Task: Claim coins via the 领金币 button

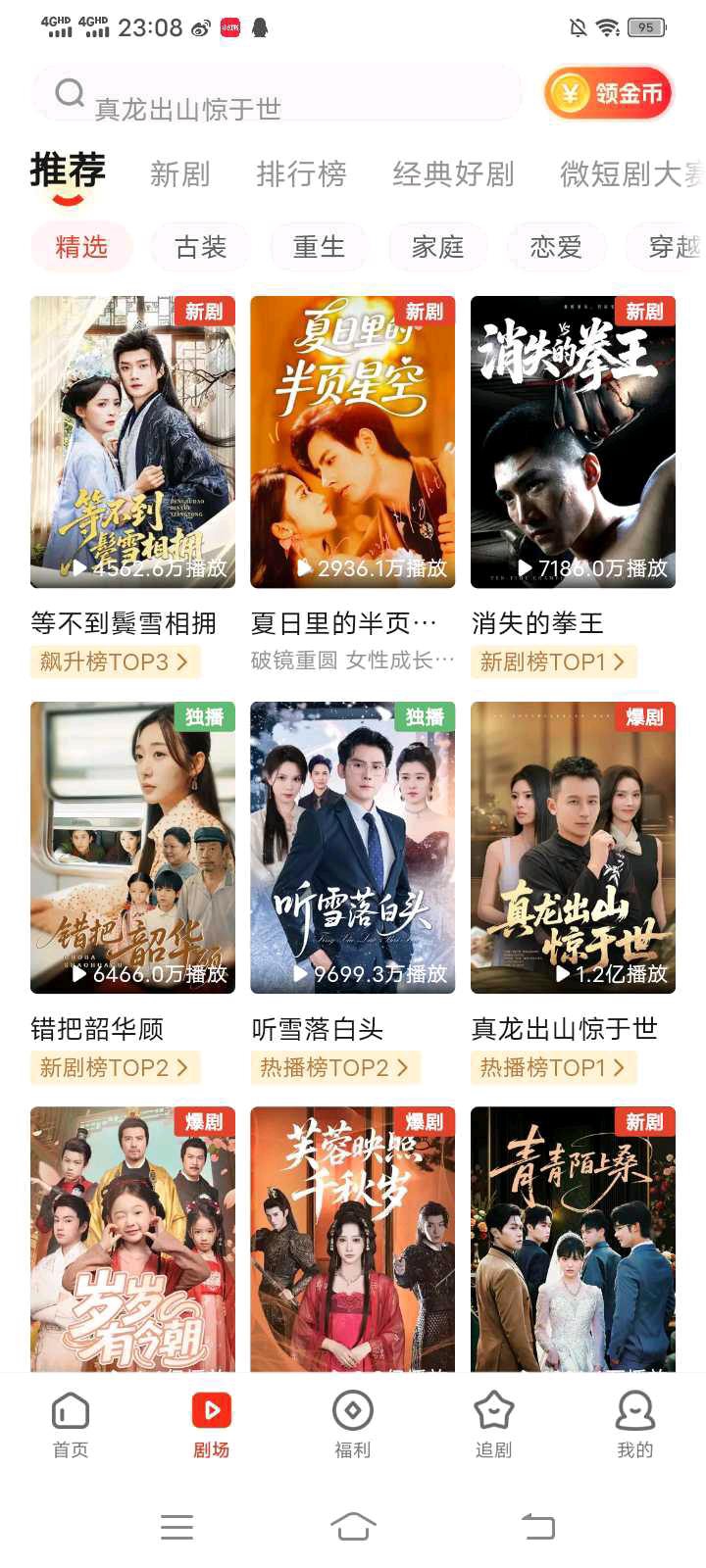Action: click(609, 94)
